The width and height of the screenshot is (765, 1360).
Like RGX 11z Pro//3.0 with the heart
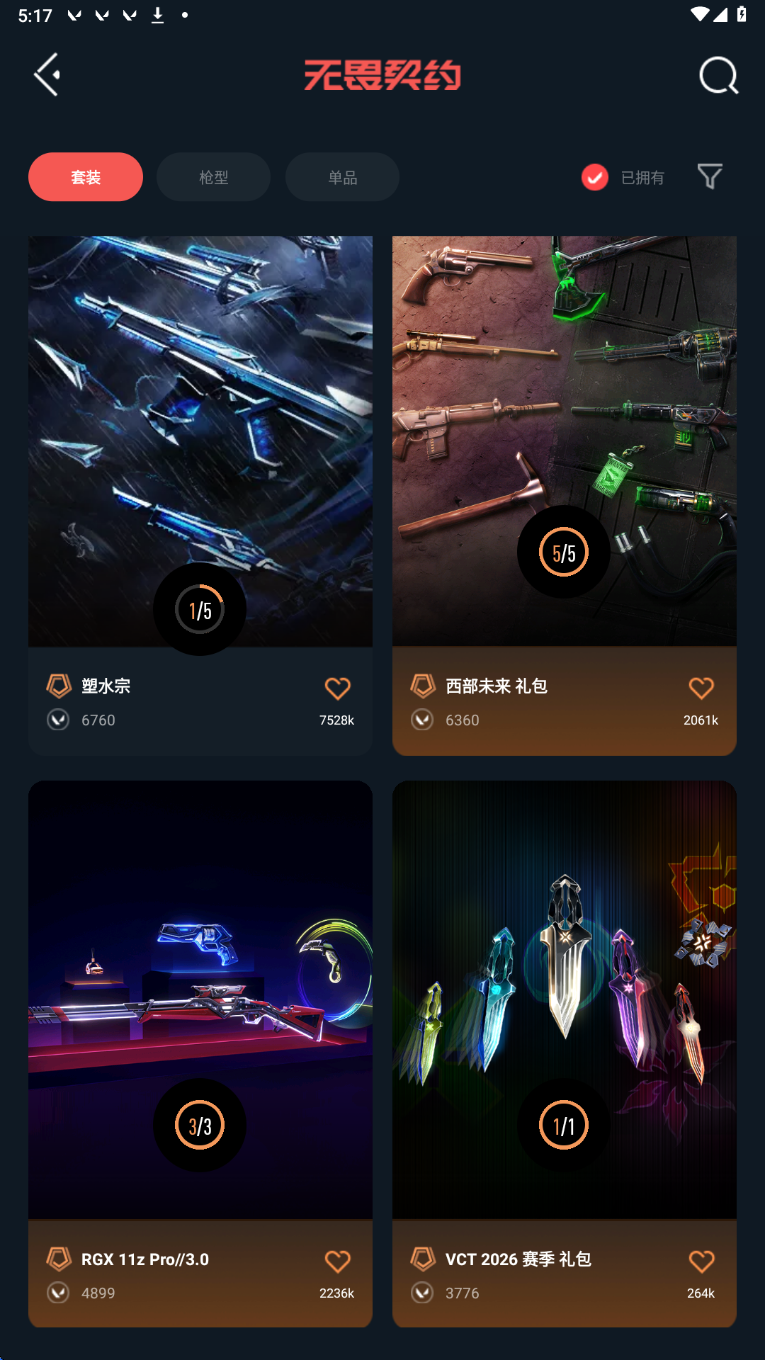tap(338, 1261)
